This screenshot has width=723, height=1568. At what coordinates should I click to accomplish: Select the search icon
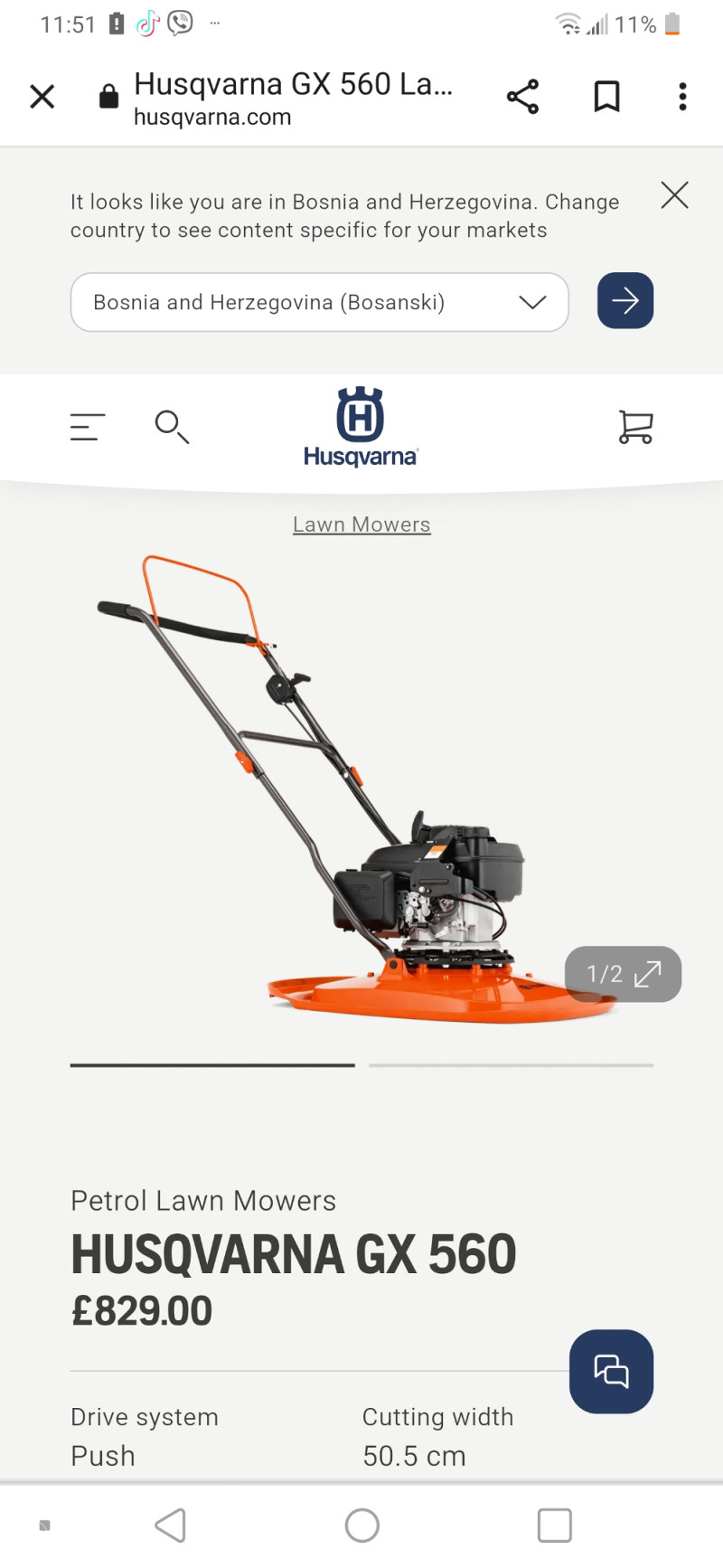[x=172, y=427]
